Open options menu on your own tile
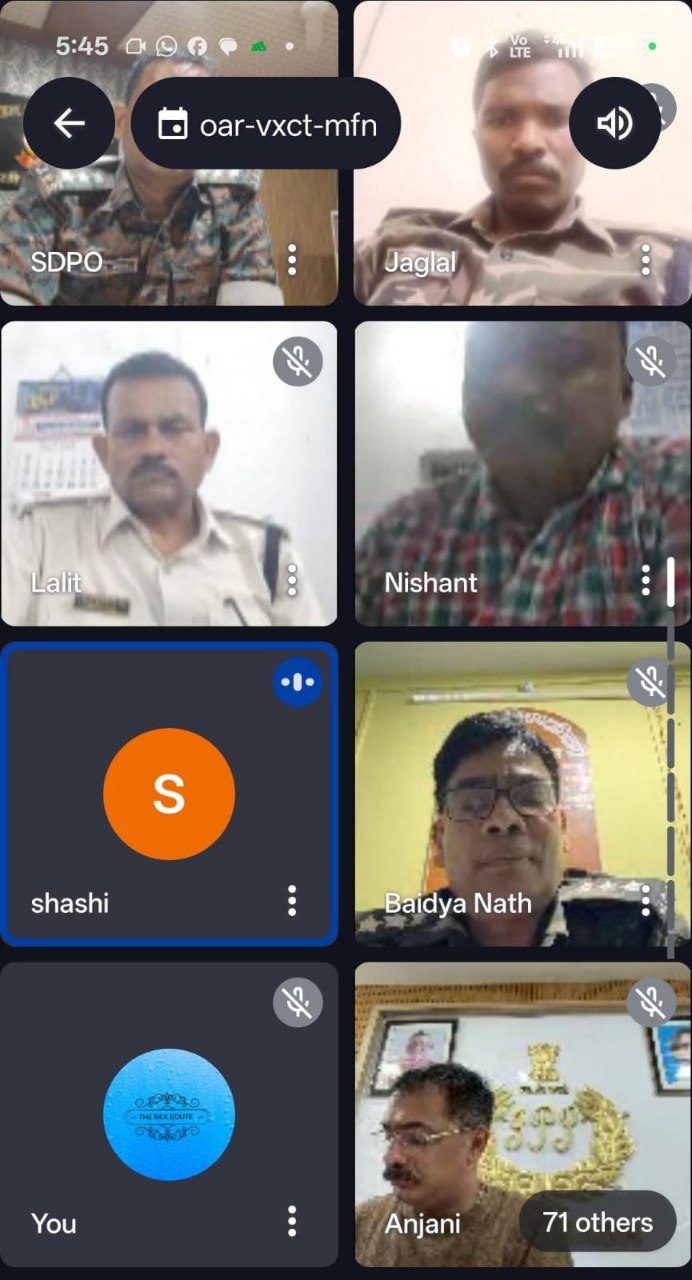The width and height of the screenshot is (692, 1280). (292, 1220)
